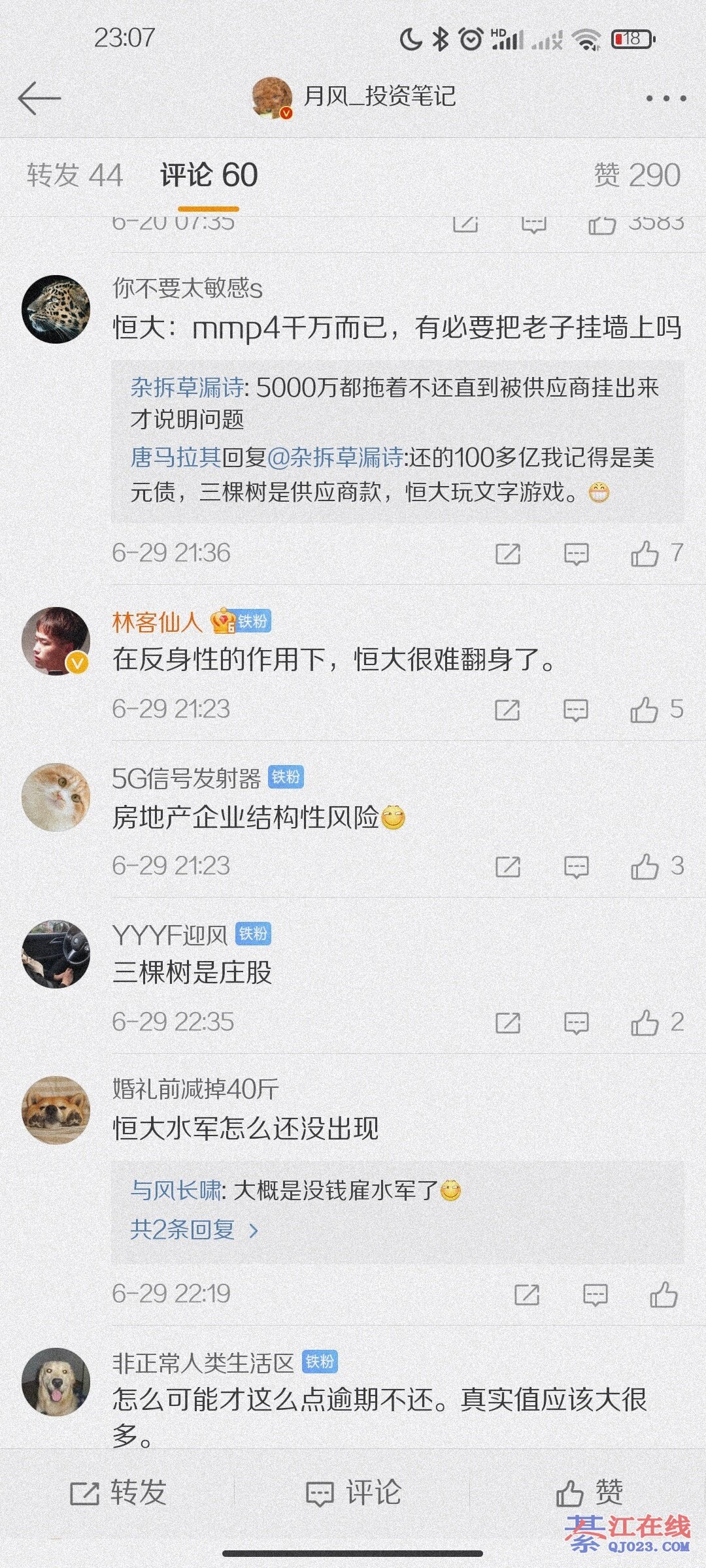This screenshot has width=706, height=1568.
Task: Like YYYF迎风's comment 三棵树是庄股
Action: pyautogui.click(x=645, y=1022)
